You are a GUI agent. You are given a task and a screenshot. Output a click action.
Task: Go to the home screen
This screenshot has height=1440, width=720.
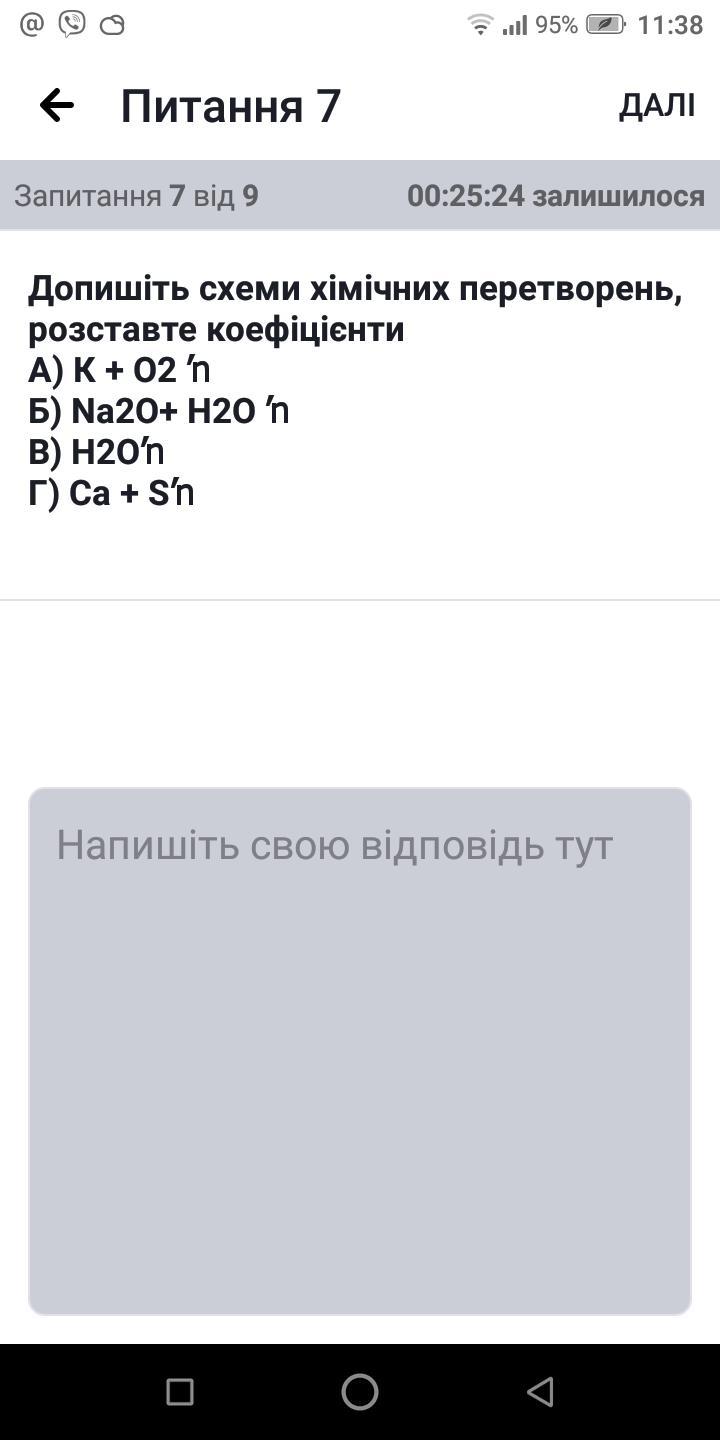[x=360, y=1391]
